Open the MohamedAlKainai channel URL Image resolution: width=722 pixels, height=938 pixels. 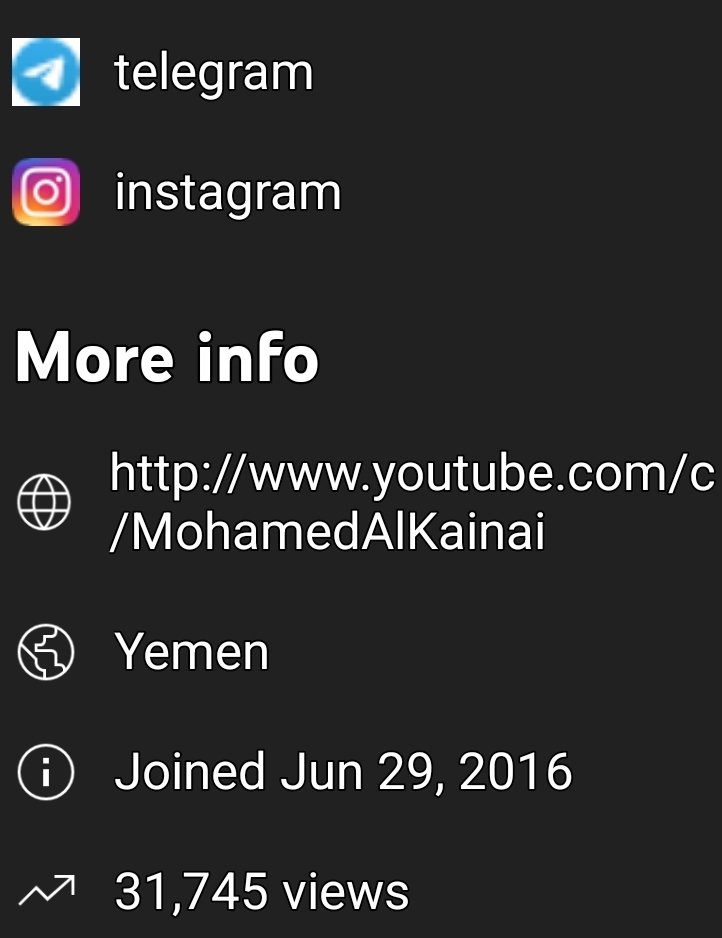[x=410, y=501]
